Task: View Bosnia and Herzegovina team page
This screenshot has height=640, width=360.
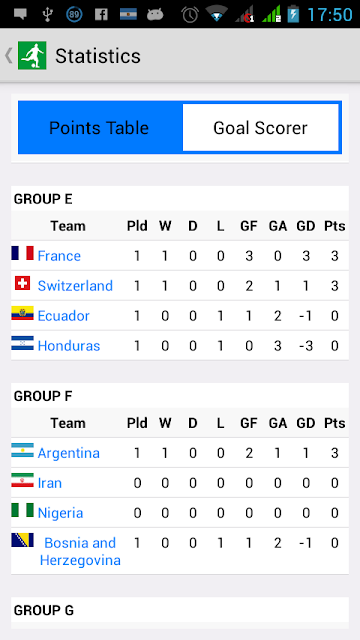Action: [80, 551]
